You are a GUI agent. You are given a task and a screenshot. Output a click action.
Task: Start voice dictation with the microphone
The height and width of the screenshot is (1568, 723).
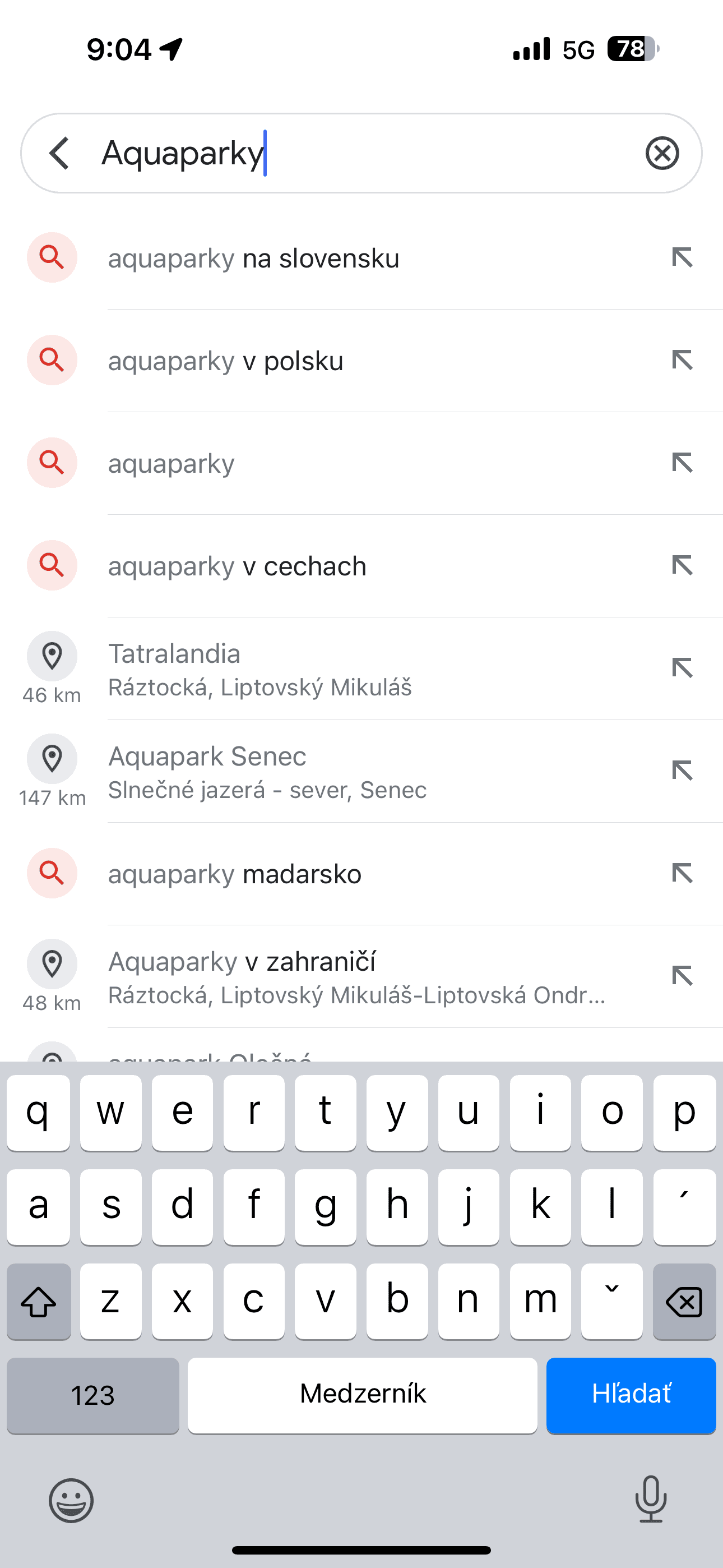(x=651, y=1499)
